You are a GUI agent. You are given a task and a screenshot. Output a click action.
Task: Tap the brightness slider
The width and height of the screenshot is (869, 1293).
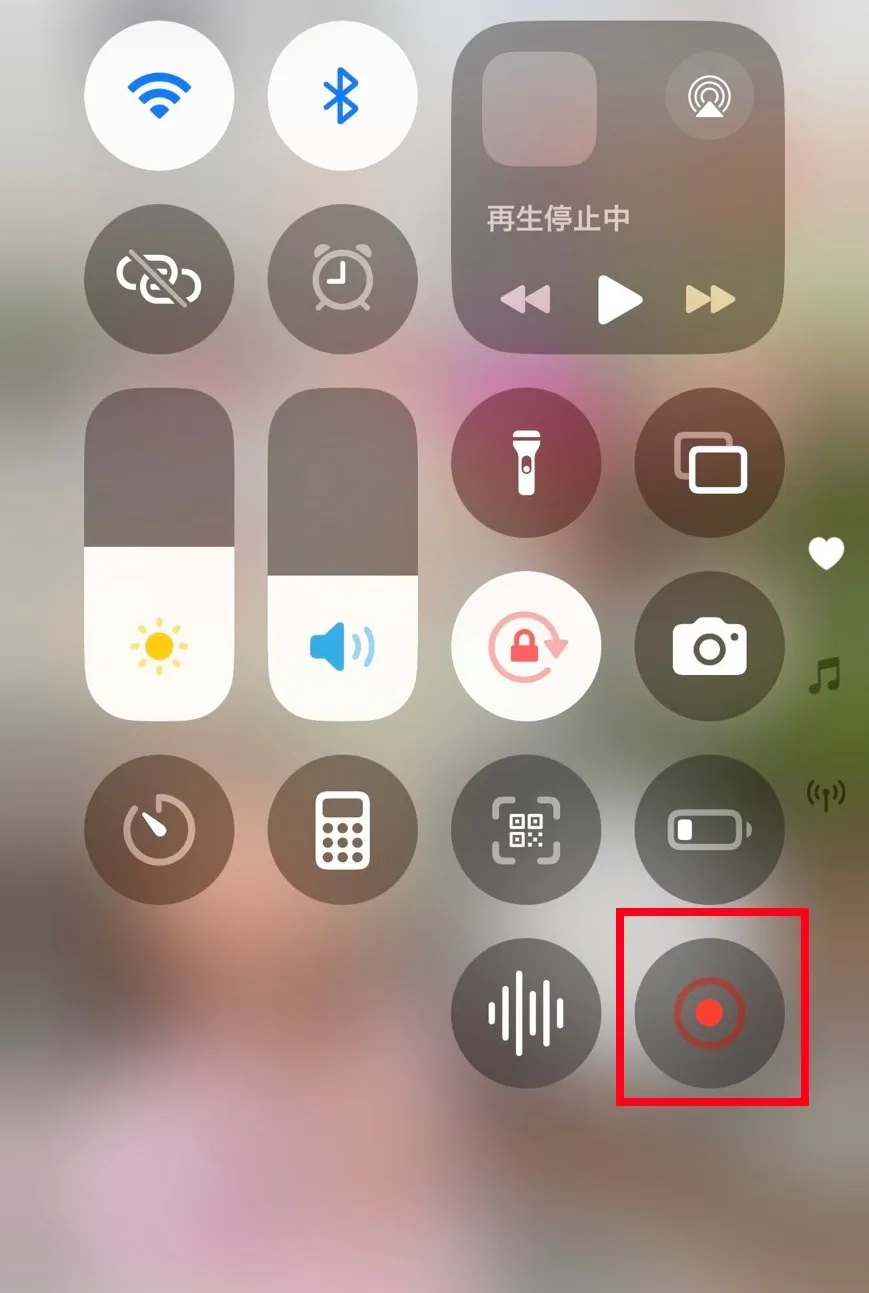159,554
